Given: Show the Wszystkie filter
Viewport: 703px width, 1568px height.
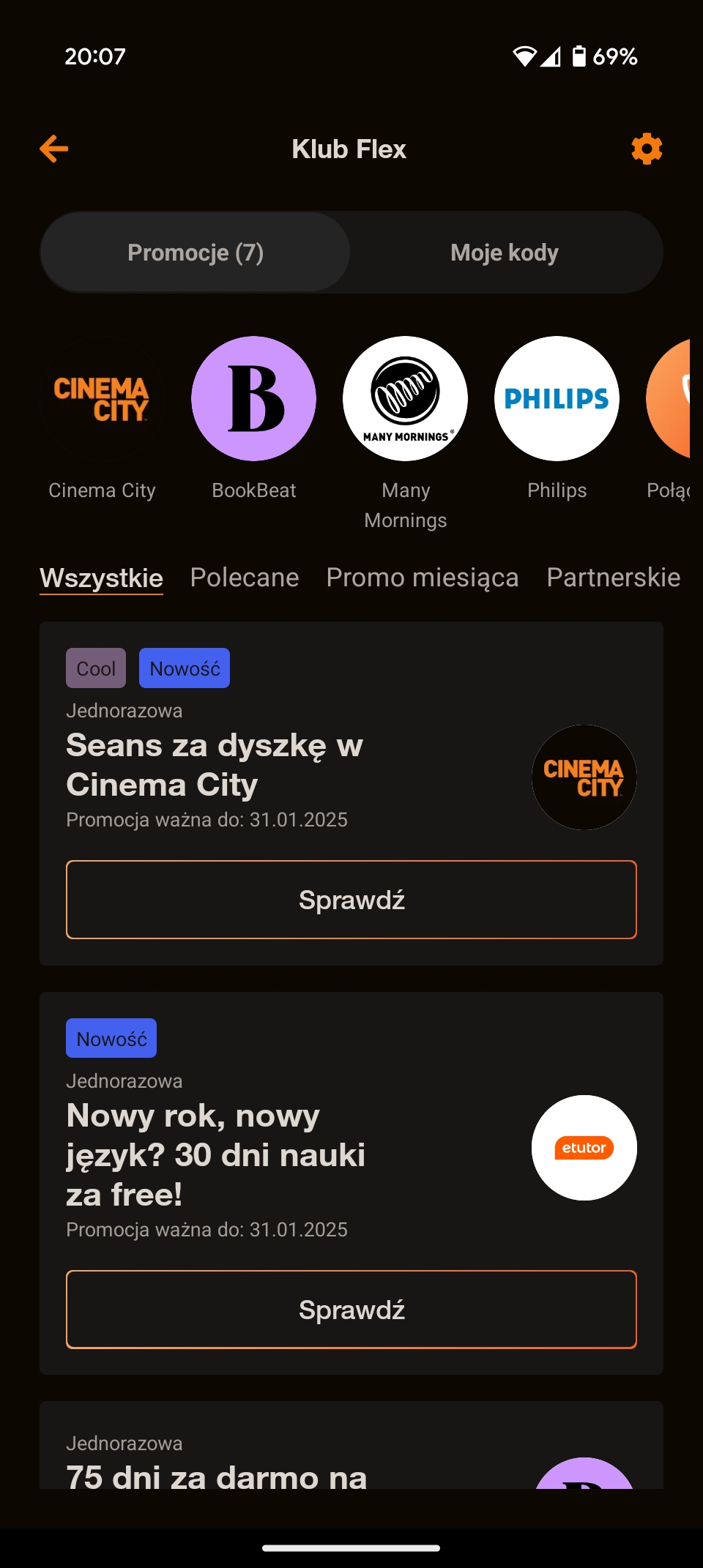Looking at the screenshot, I should click(x=101, y=578).
